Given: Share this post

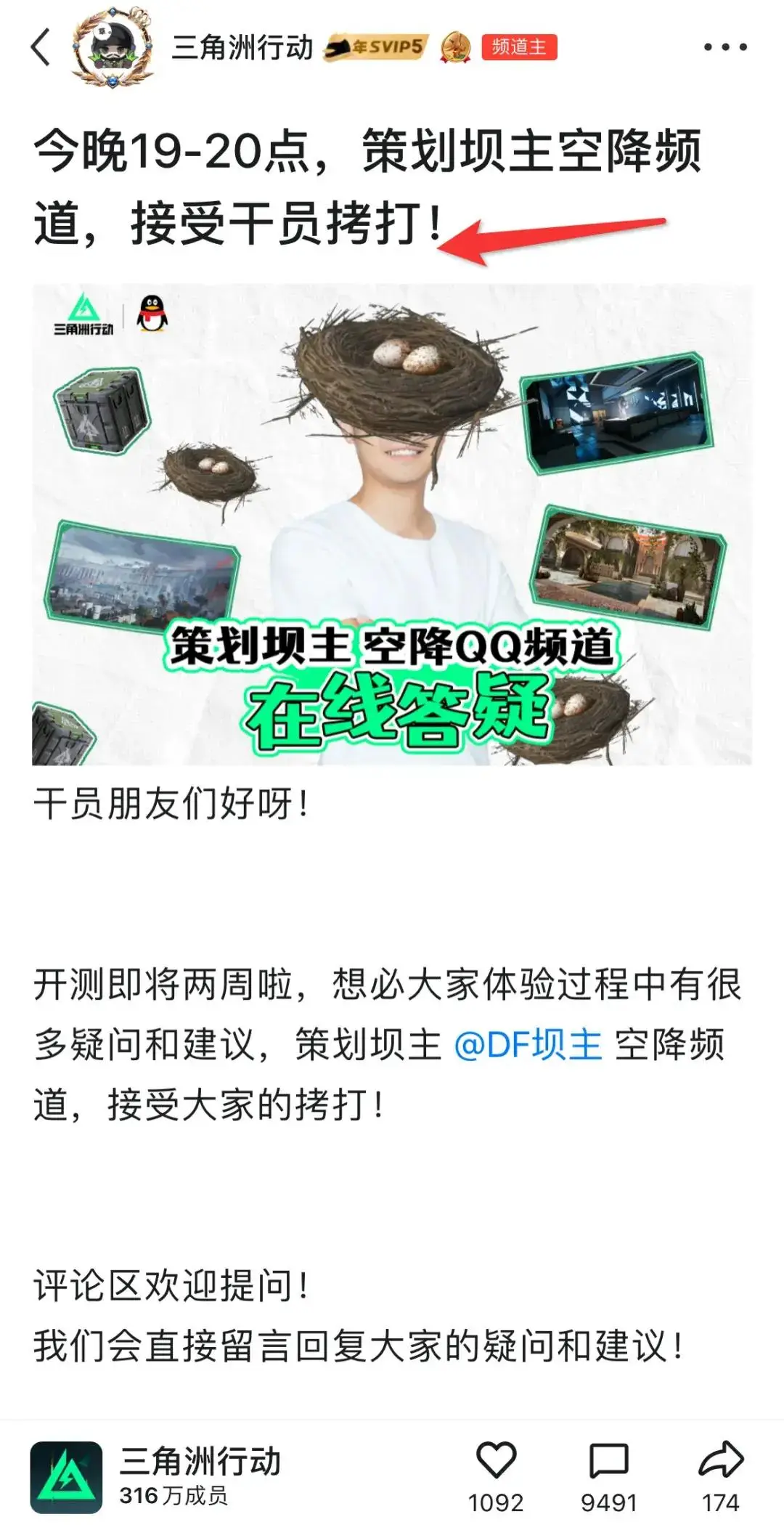Looking at the screenshot, I should pos(720,1461).
